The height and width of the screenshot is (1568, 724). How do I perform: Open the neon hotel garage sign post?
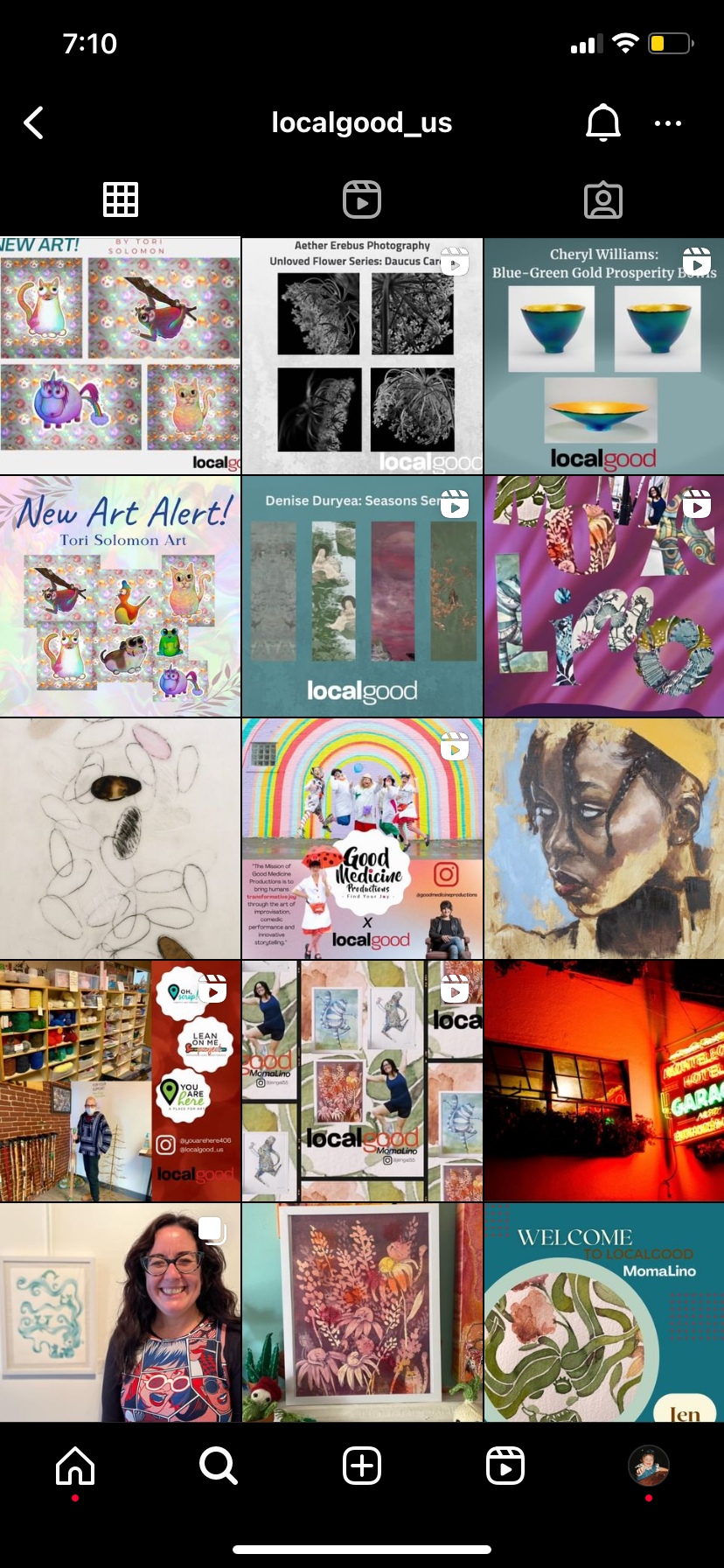click(604, 1081)
